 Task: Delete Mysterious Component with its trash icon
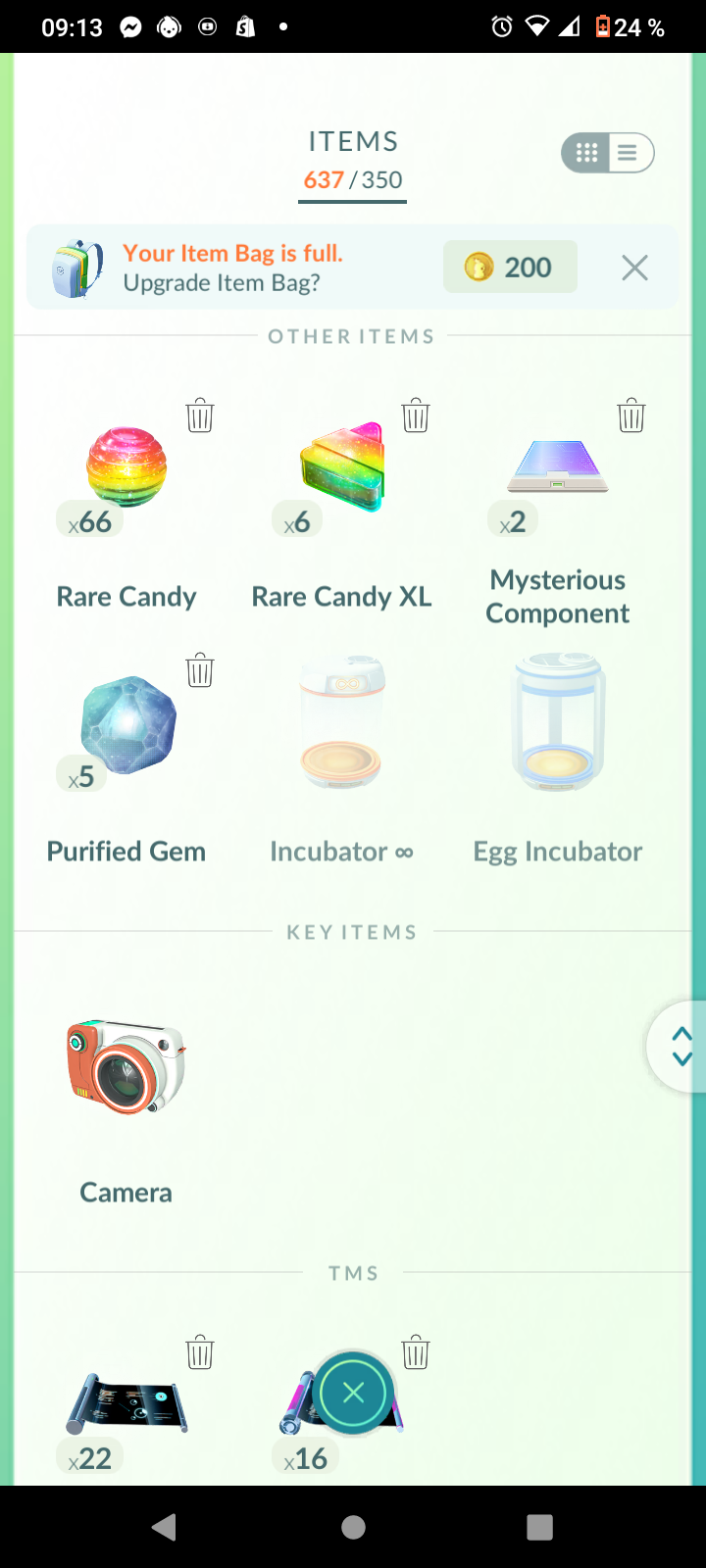pyautogui.click(x=631, y=416)
